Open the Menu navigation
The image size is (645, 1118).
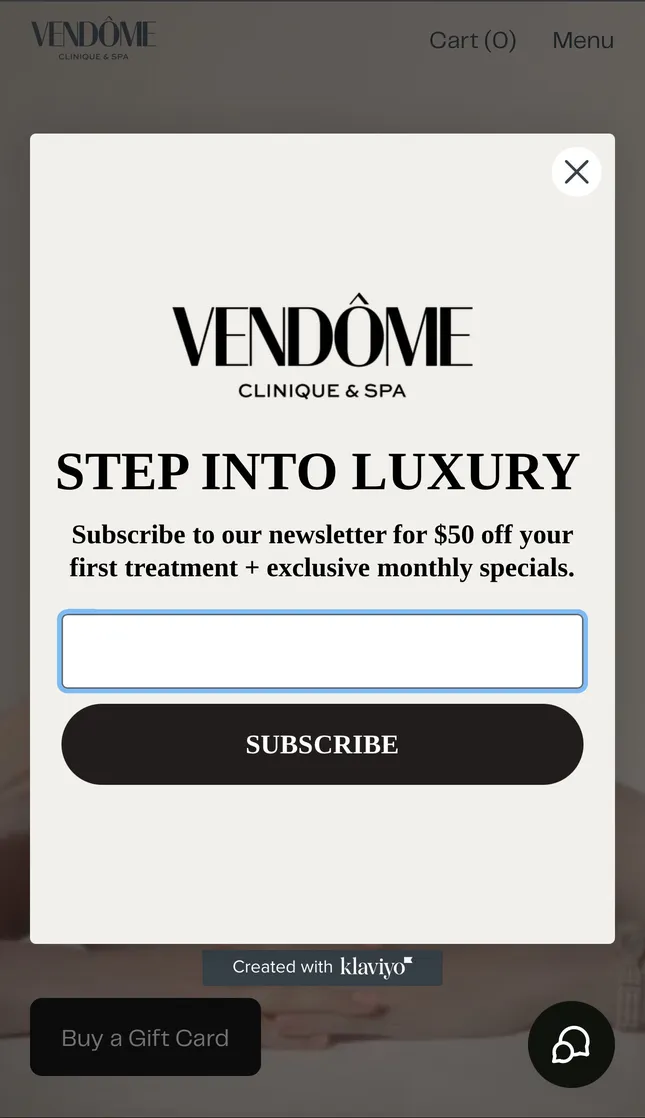[x=583, y=40]
